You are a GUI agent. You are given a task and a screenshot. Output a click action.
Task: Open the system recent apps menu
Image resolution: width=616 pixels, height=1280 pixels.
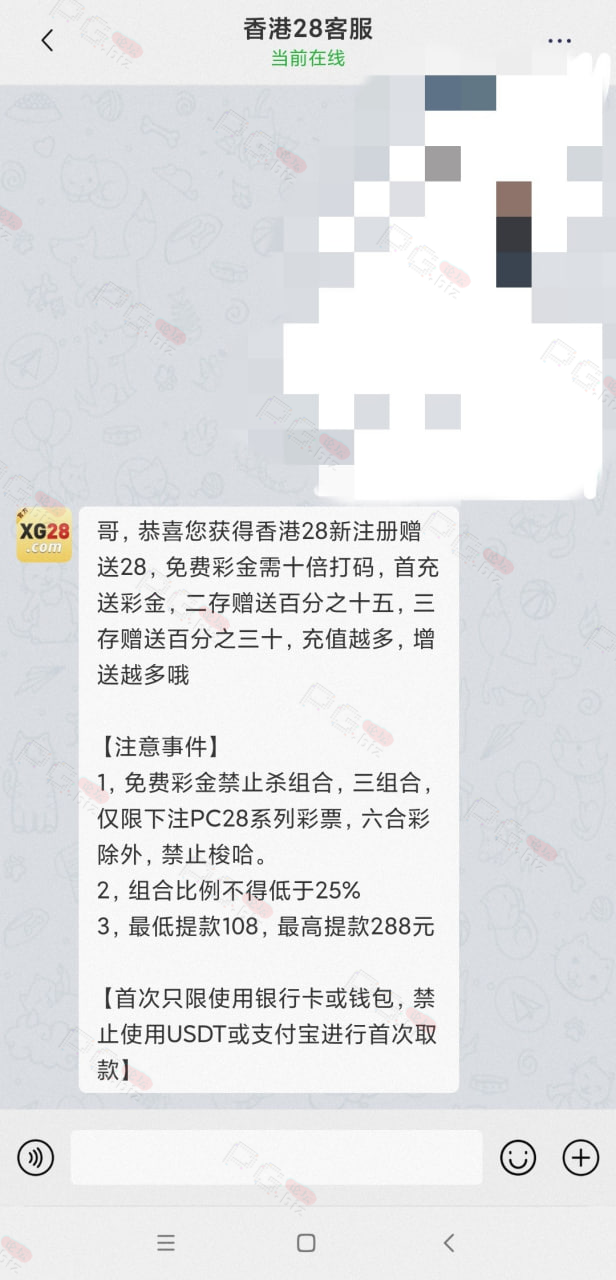(166, 1243)
